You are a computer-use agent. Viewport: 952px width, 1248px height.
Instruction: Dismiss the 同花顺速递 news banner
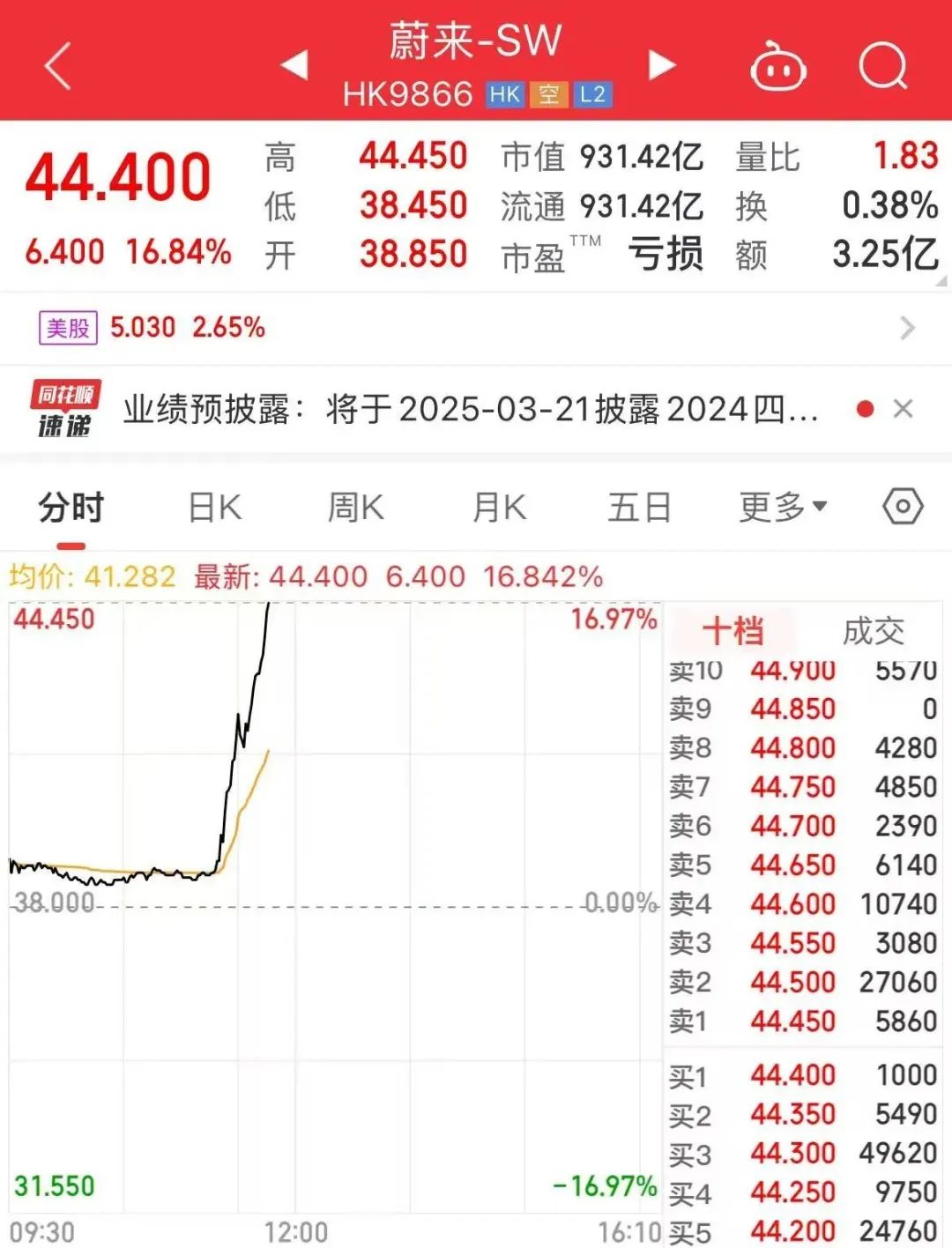[903, 409]
